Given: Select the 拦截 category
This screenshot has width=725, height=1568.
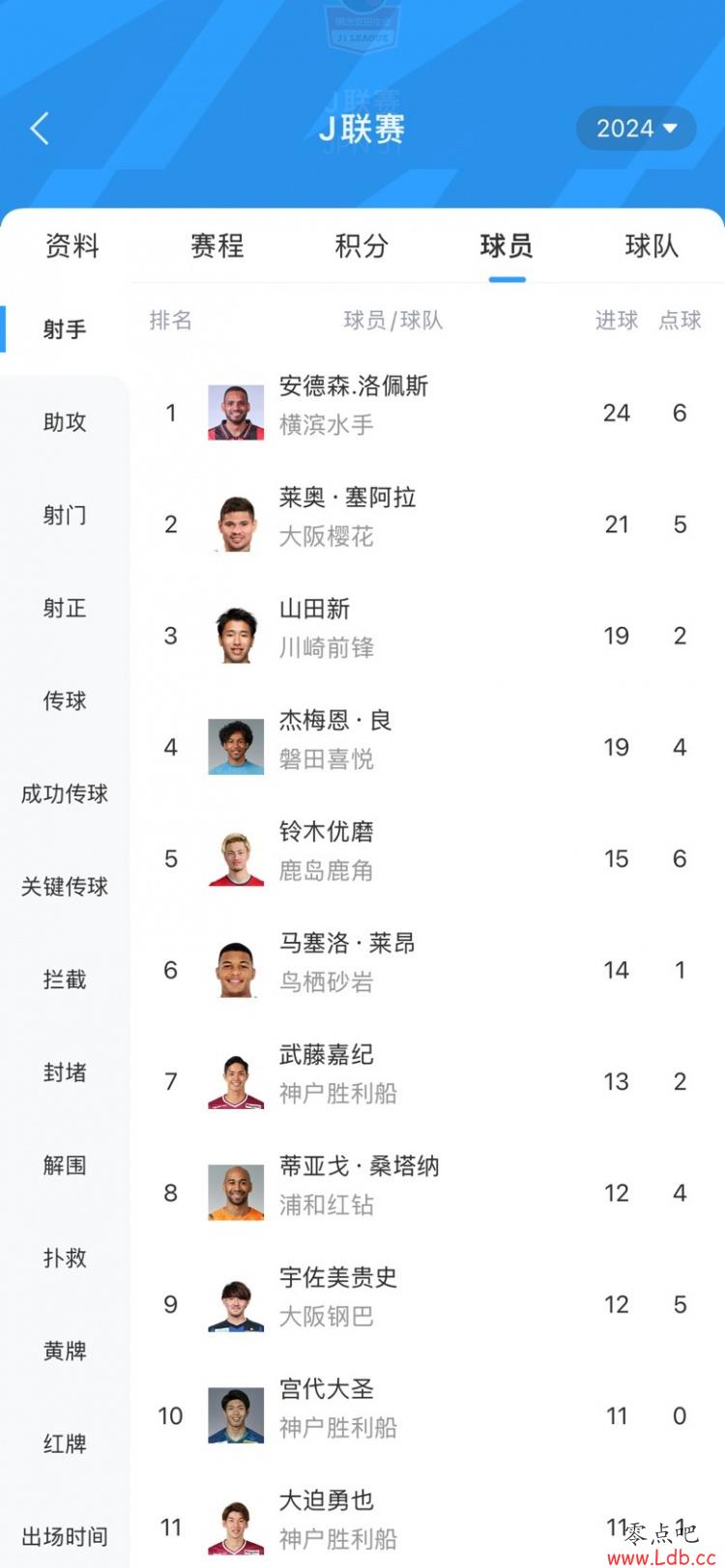Looking at the screenshot, I should point(65,979).
